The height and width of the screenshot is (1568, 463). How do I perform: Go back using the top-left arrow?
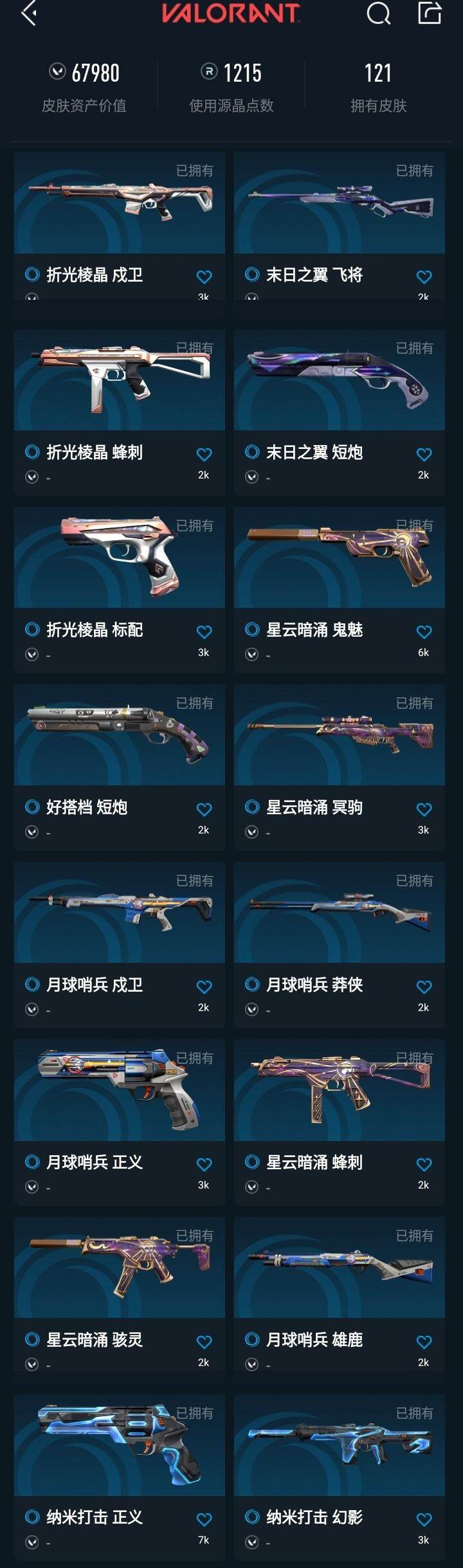[x=28, y=13]
